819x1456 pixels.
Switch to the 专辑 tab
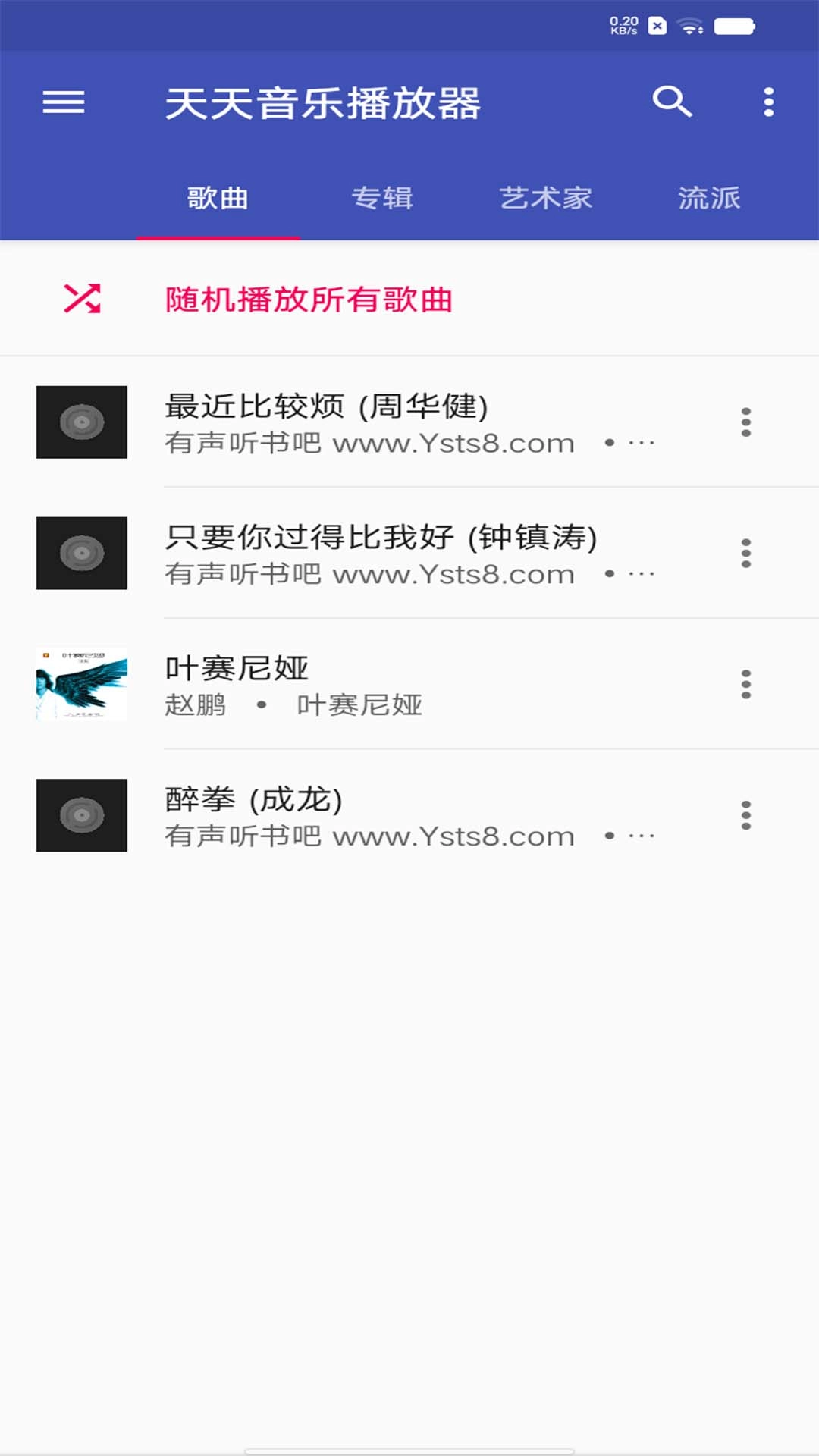pos(381,199)
